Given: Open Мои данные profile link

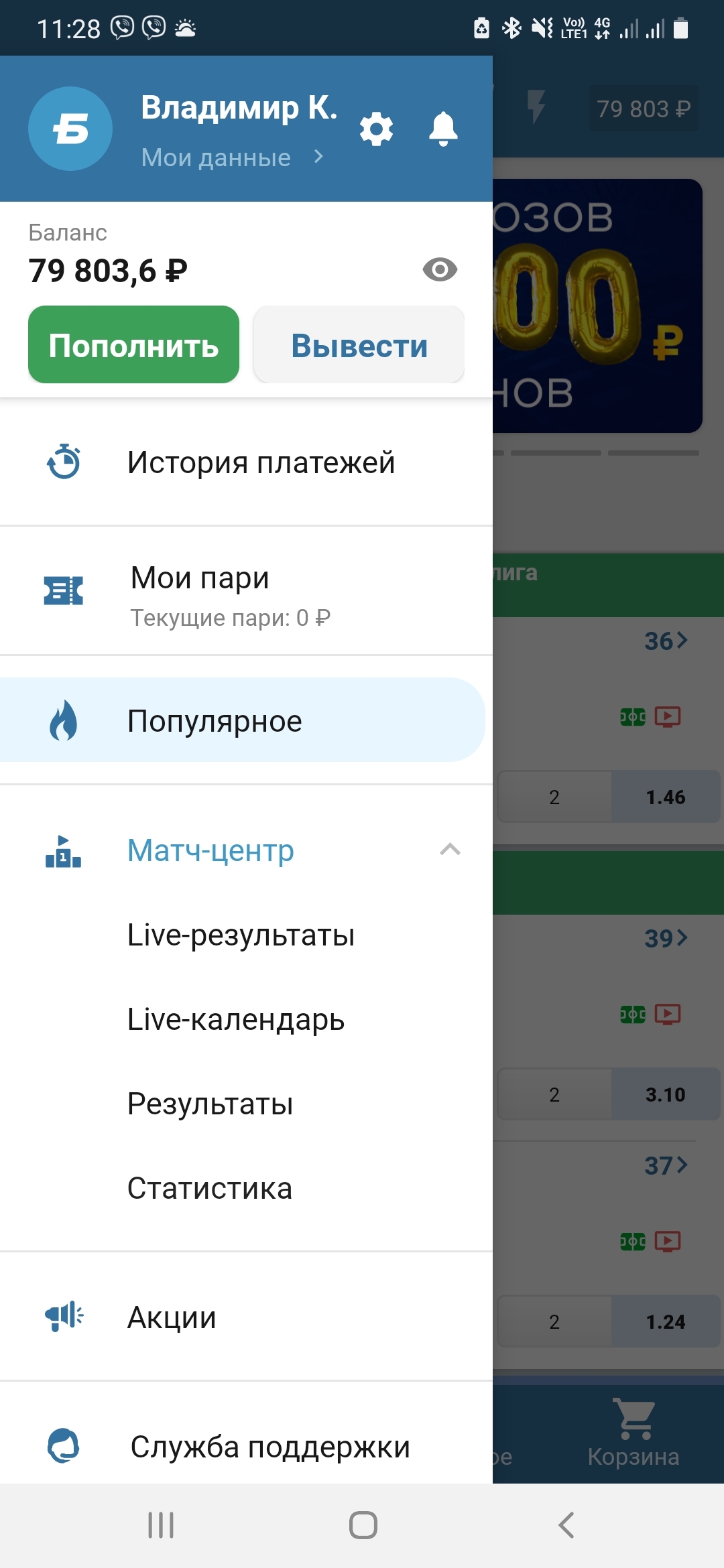Looking at the screenshot, I should [x=232, y=158].
